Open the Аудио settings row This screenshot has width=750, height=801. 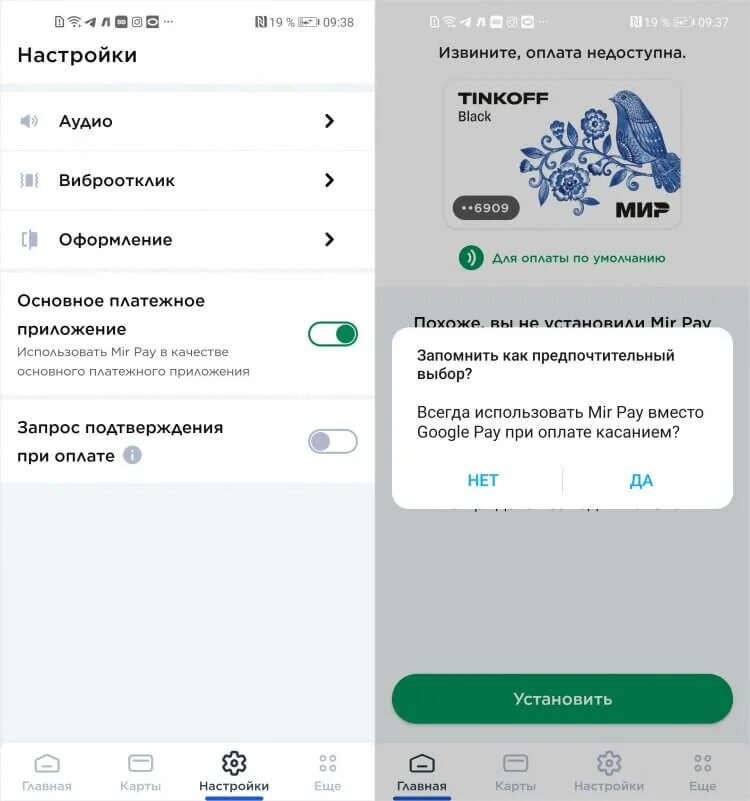(x=187, y=121)
